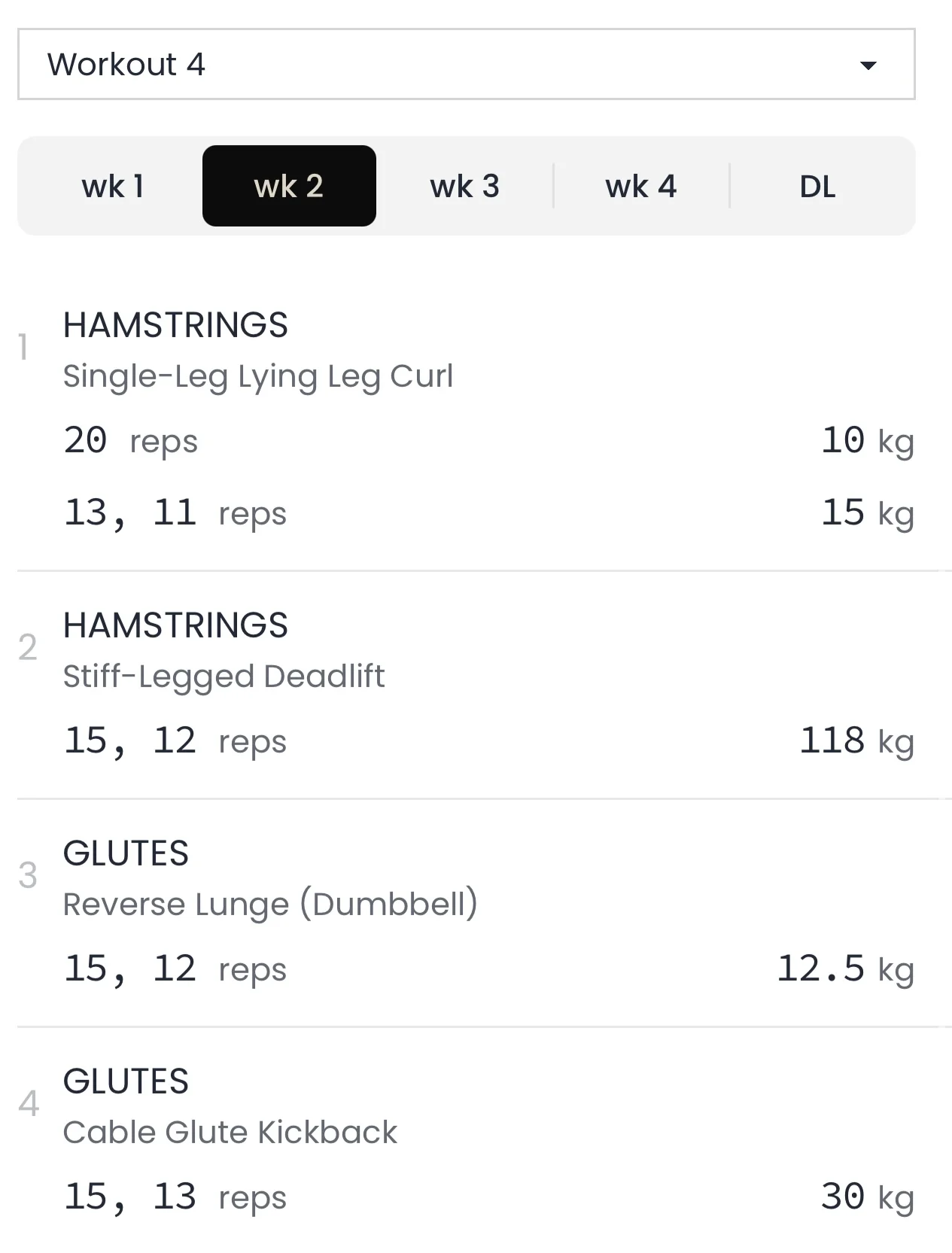
Task: Open the Workout 4 dropdown
Action: [x=466, y=64]
